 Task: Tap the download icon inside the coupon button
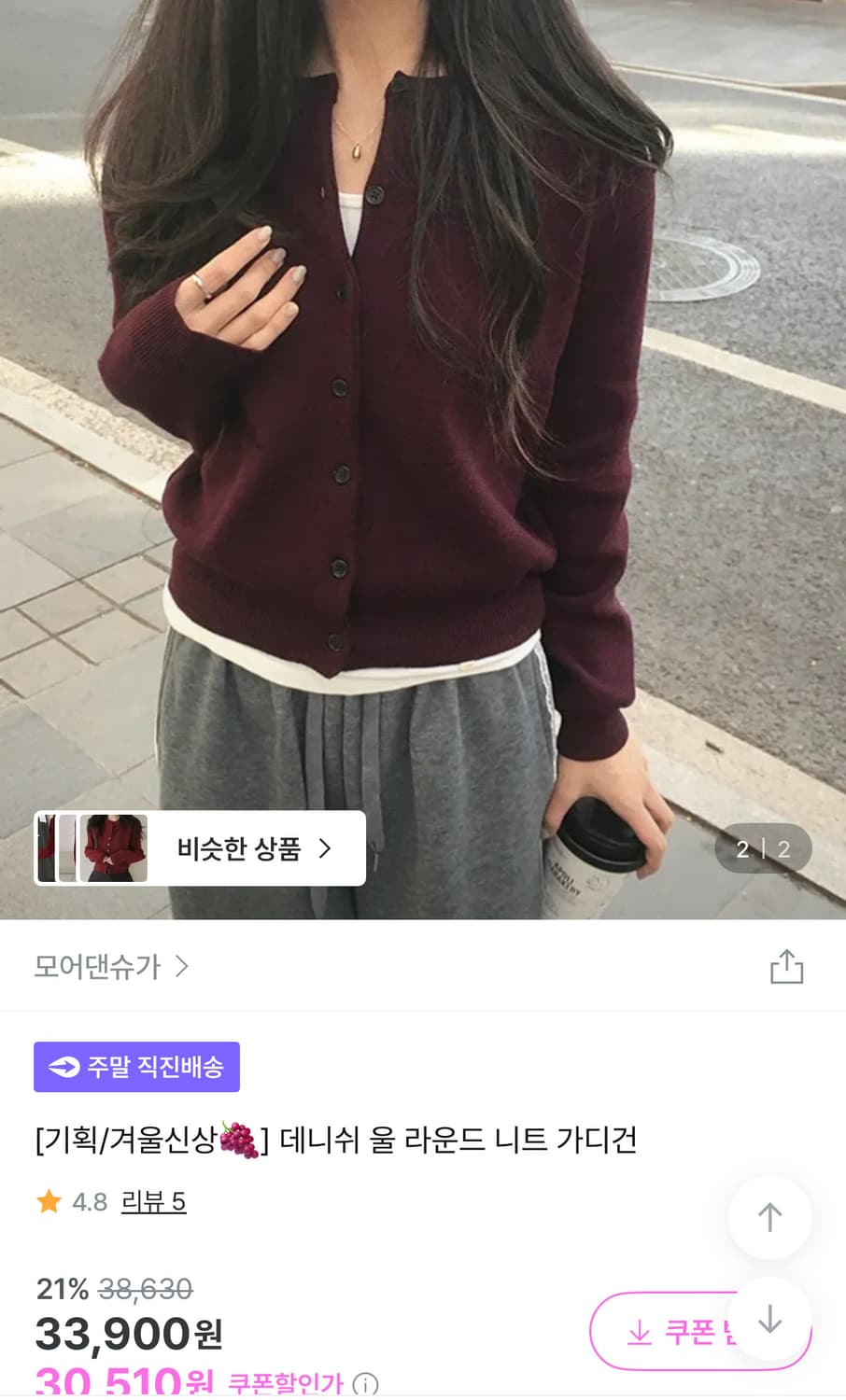pos(639,1332)
